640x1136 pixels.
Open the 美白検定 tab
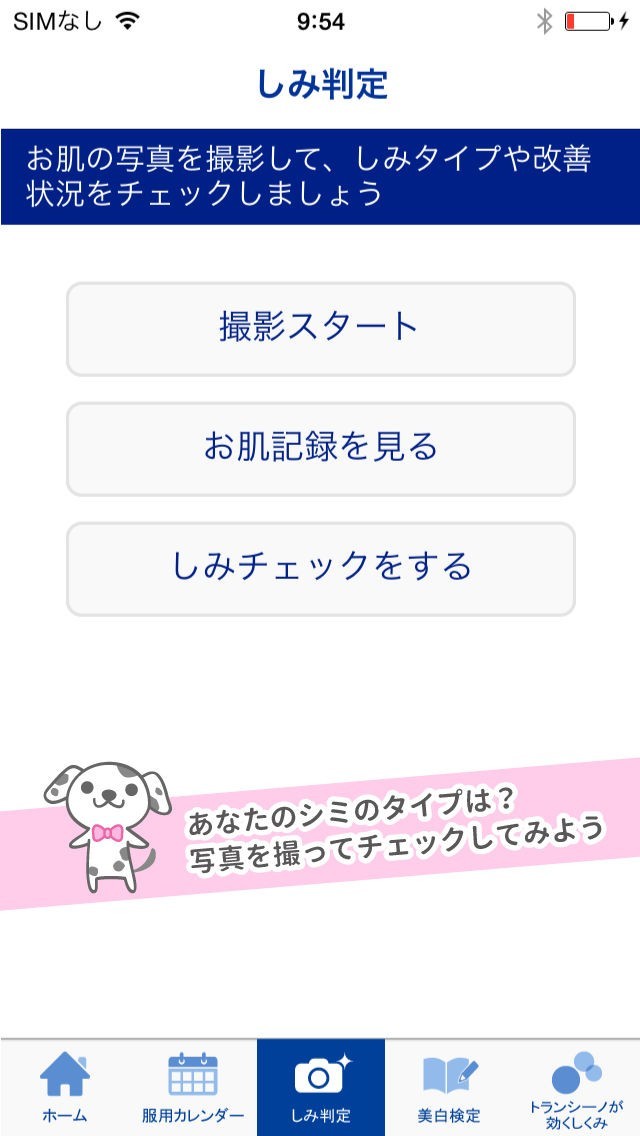click(x=448, y=1087)
